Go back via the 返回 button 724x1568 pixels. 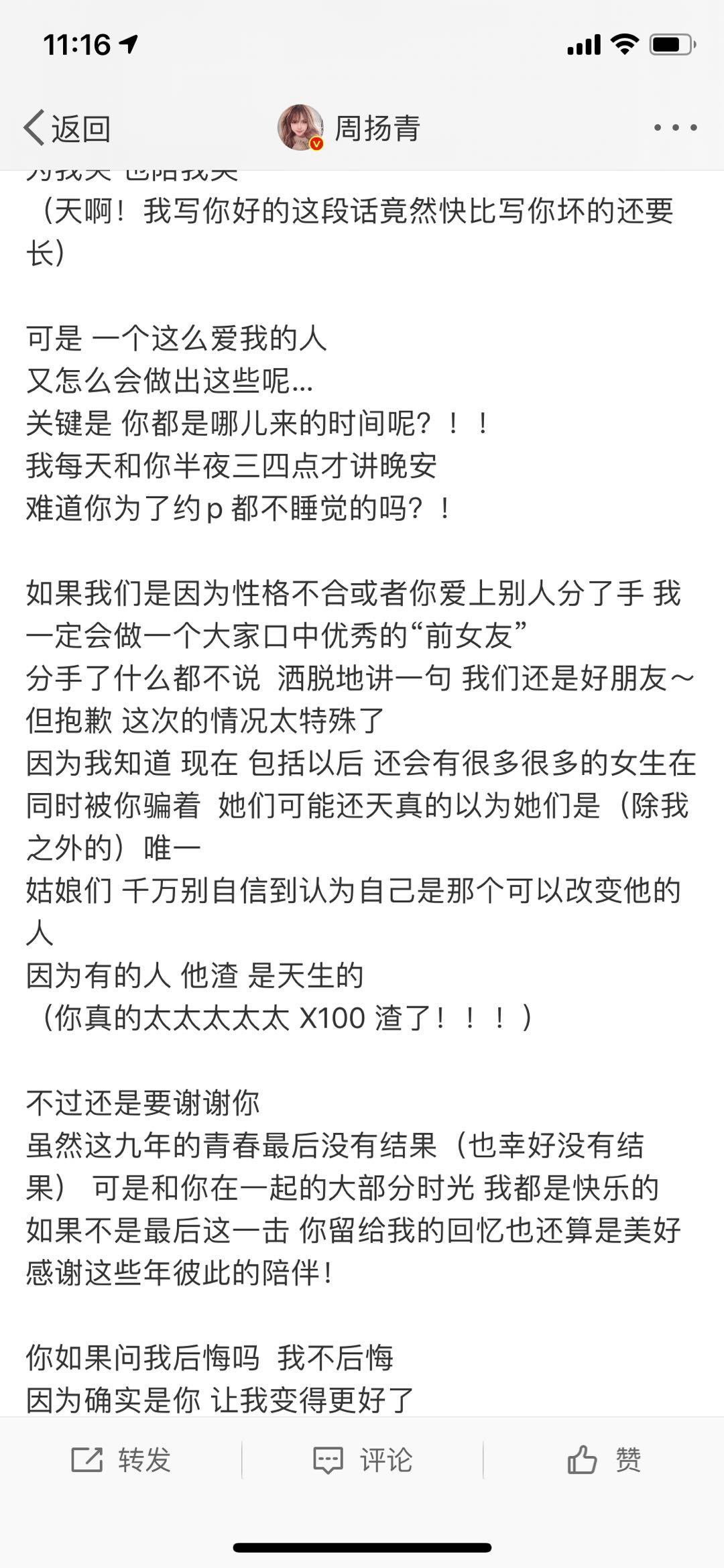tap(67, 127)
